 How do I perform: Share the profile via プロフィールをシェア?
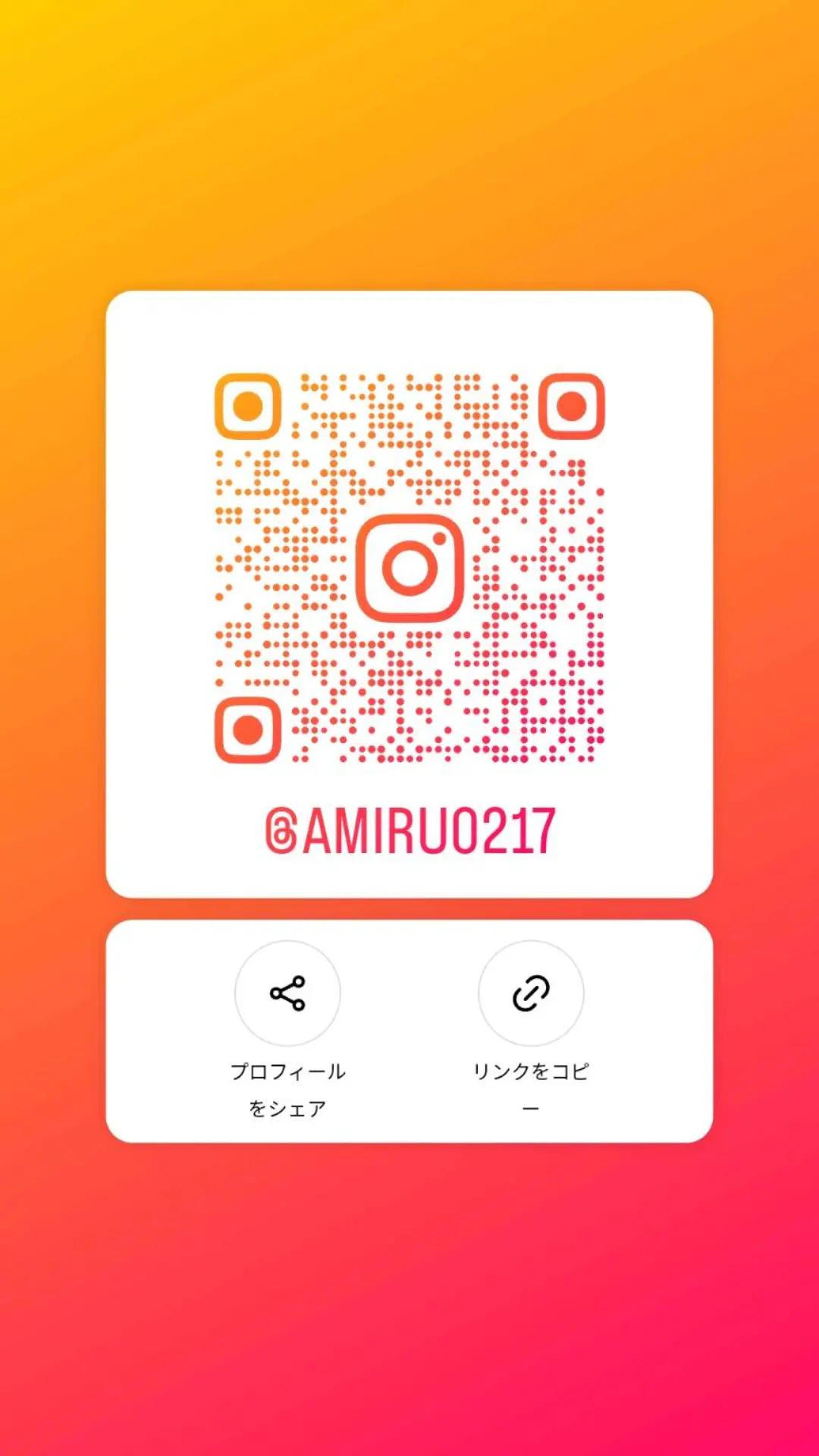[287, 993]
